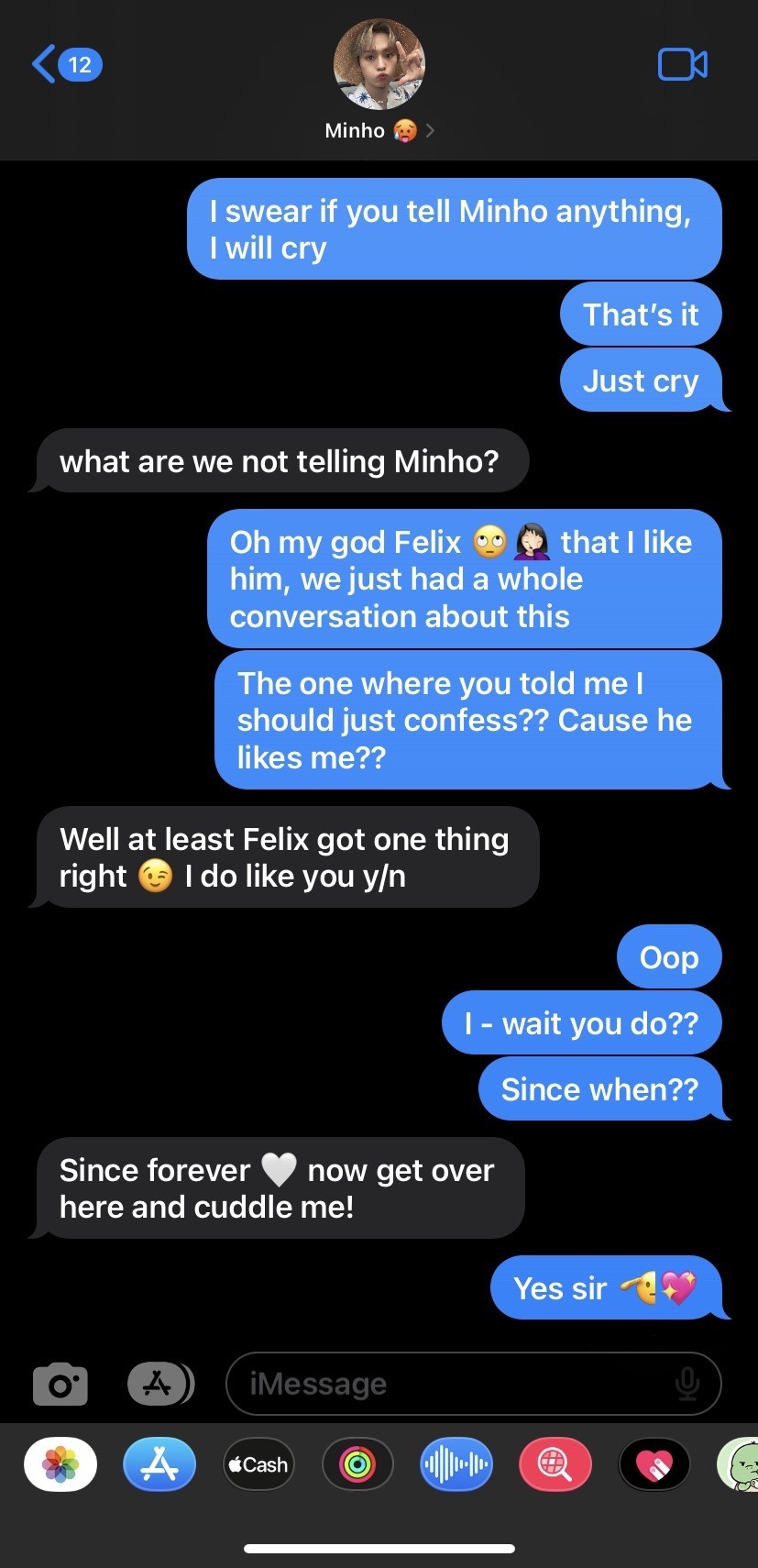
Task: Open the green character sticker app
Action: click(740, 1464)
